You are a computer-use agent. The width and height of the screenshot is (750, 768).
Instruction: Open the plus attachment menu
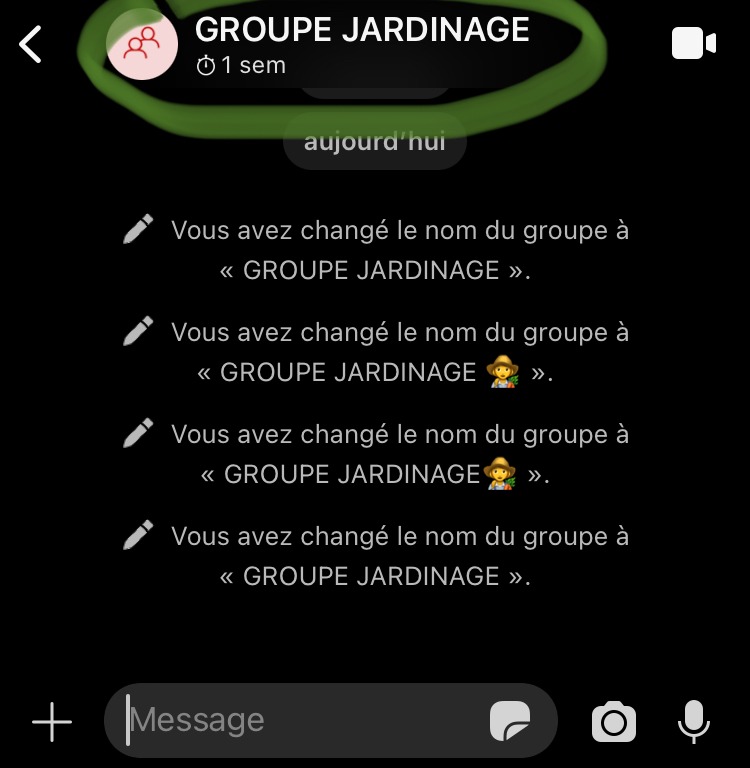(52, 721)
